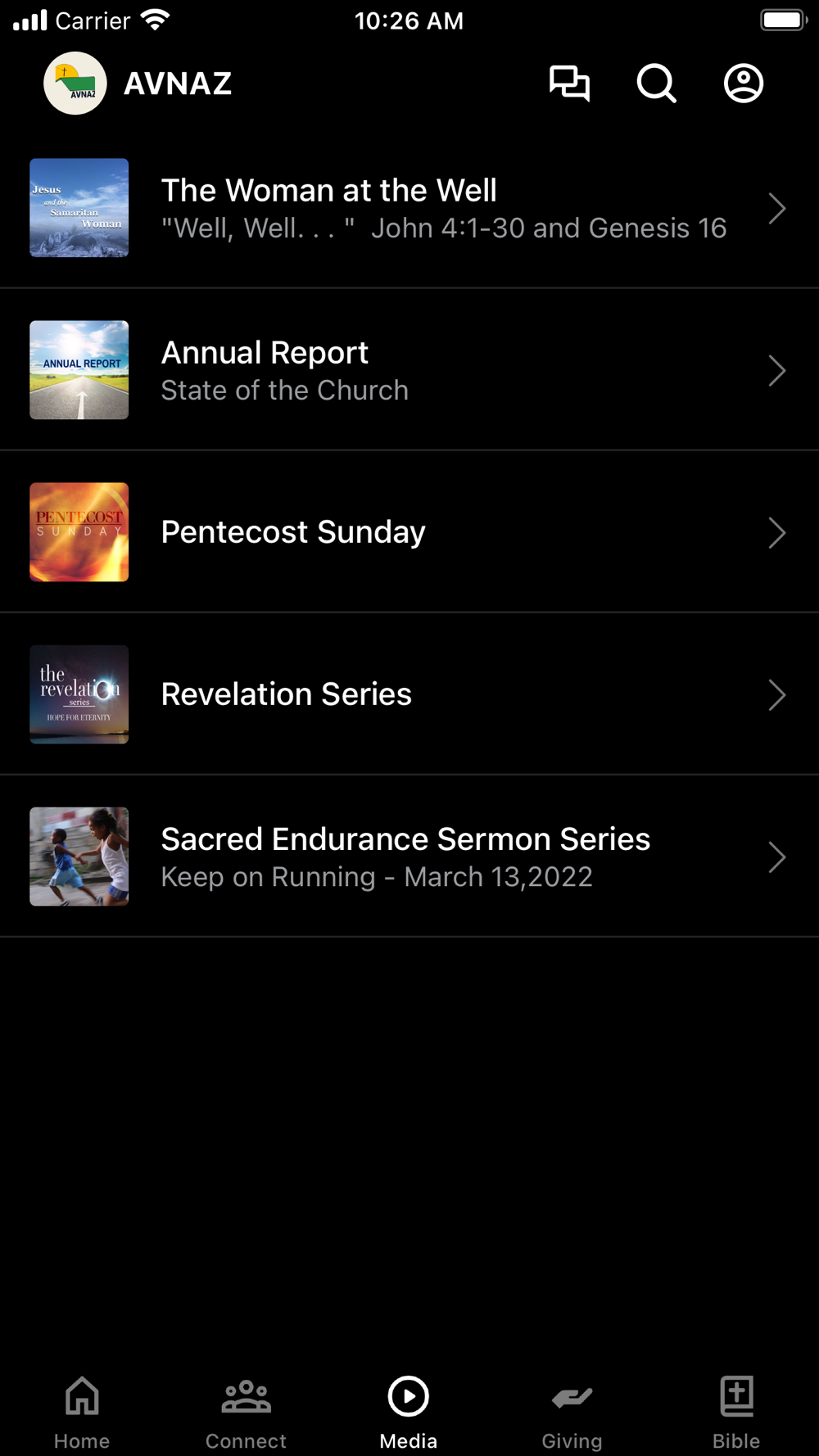The height and width of the screenshot is (1456, 819).
Task: Switch to the Home tab
Action: point(82,1412)
